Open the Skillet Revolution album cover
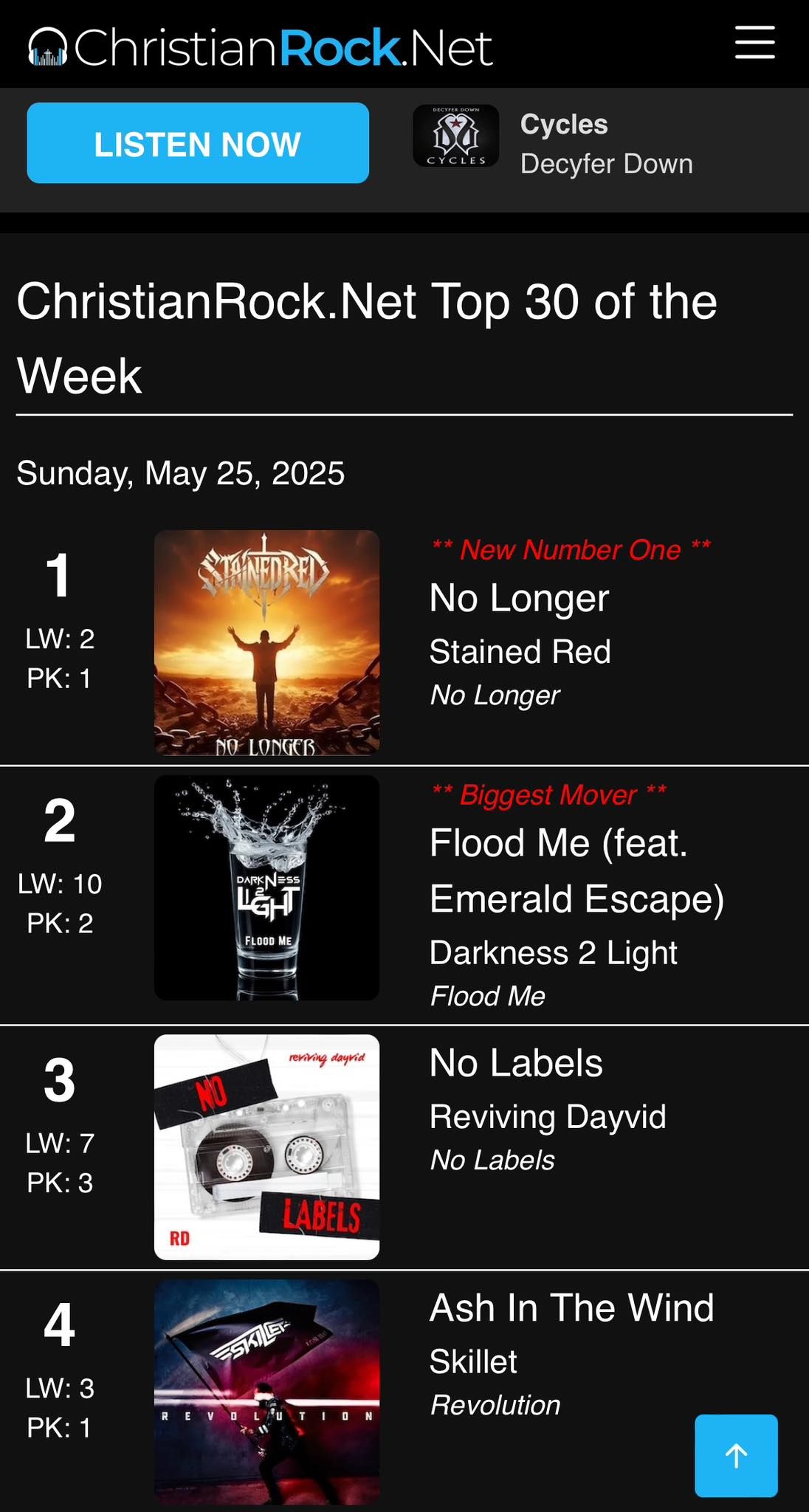This screenshot has height=1512, width=809. (266, 1392)
